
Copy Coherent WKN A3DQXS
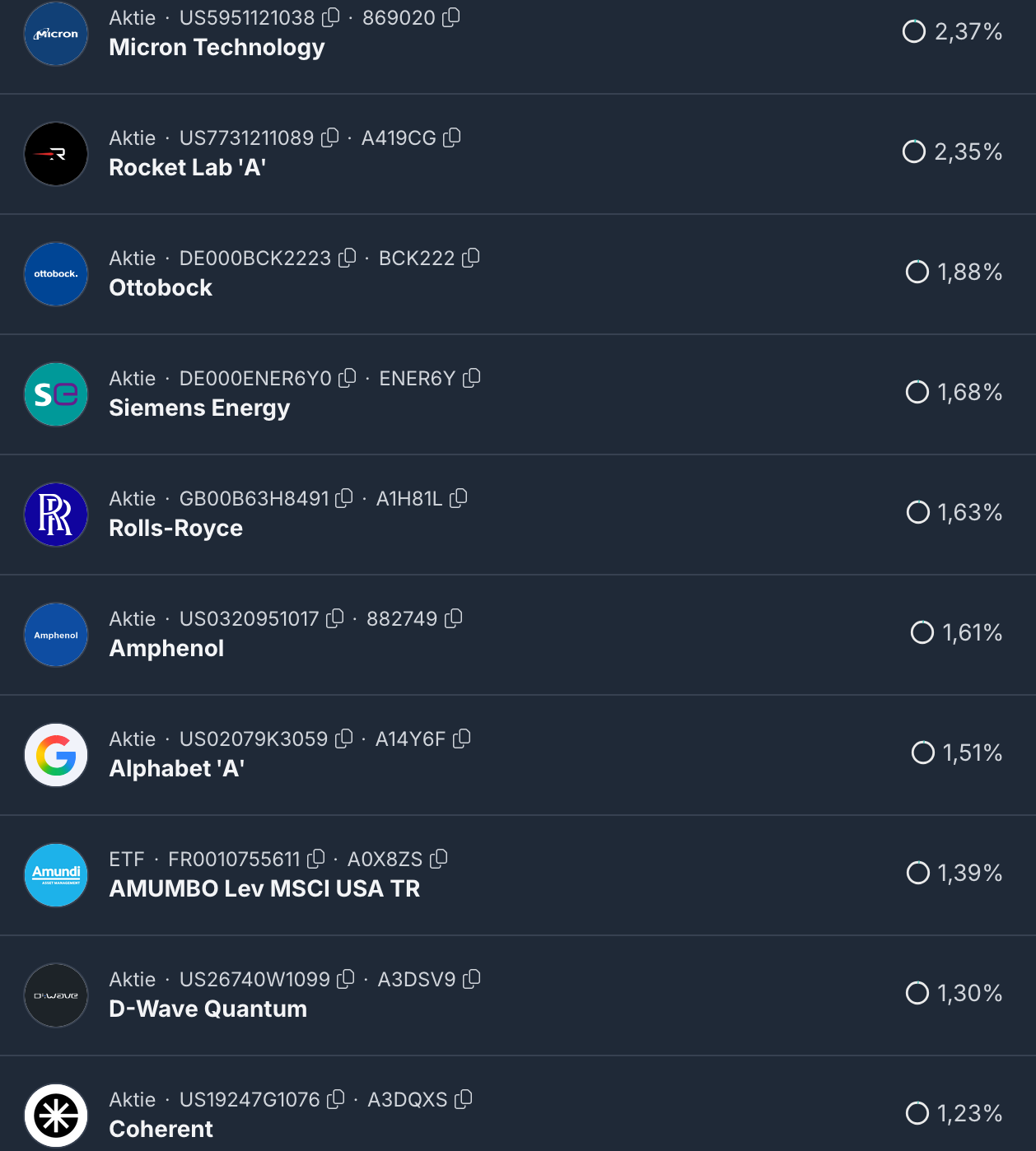coord(464,1099)
